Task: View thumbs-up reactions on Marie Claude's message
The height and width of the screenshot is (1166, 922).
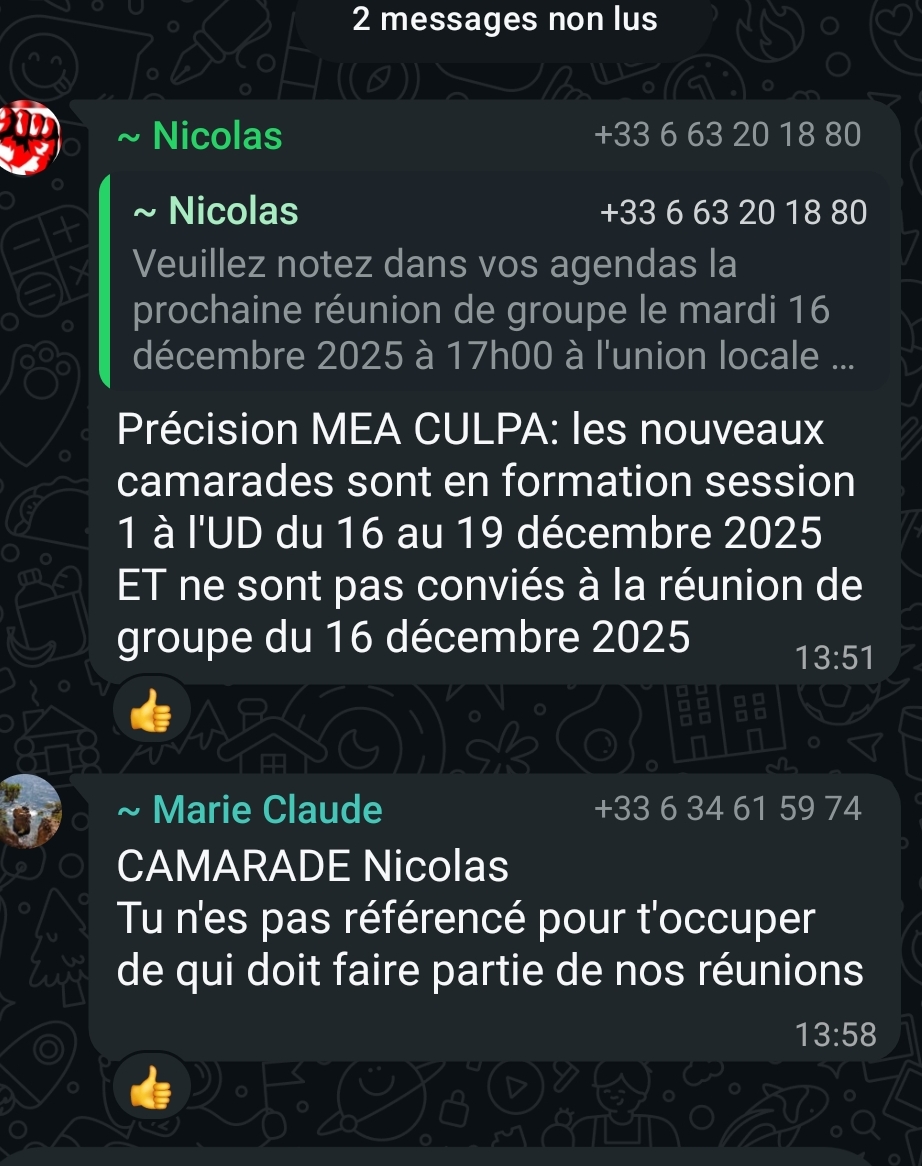Action: 151,1088
